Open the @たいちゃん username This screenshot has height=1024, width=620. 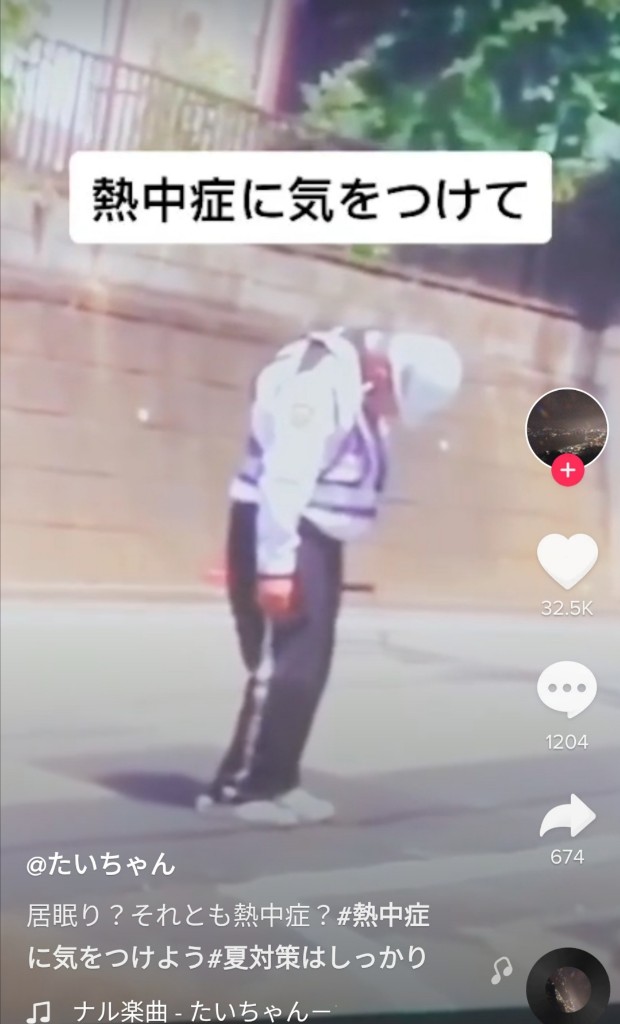coord(101,865)
